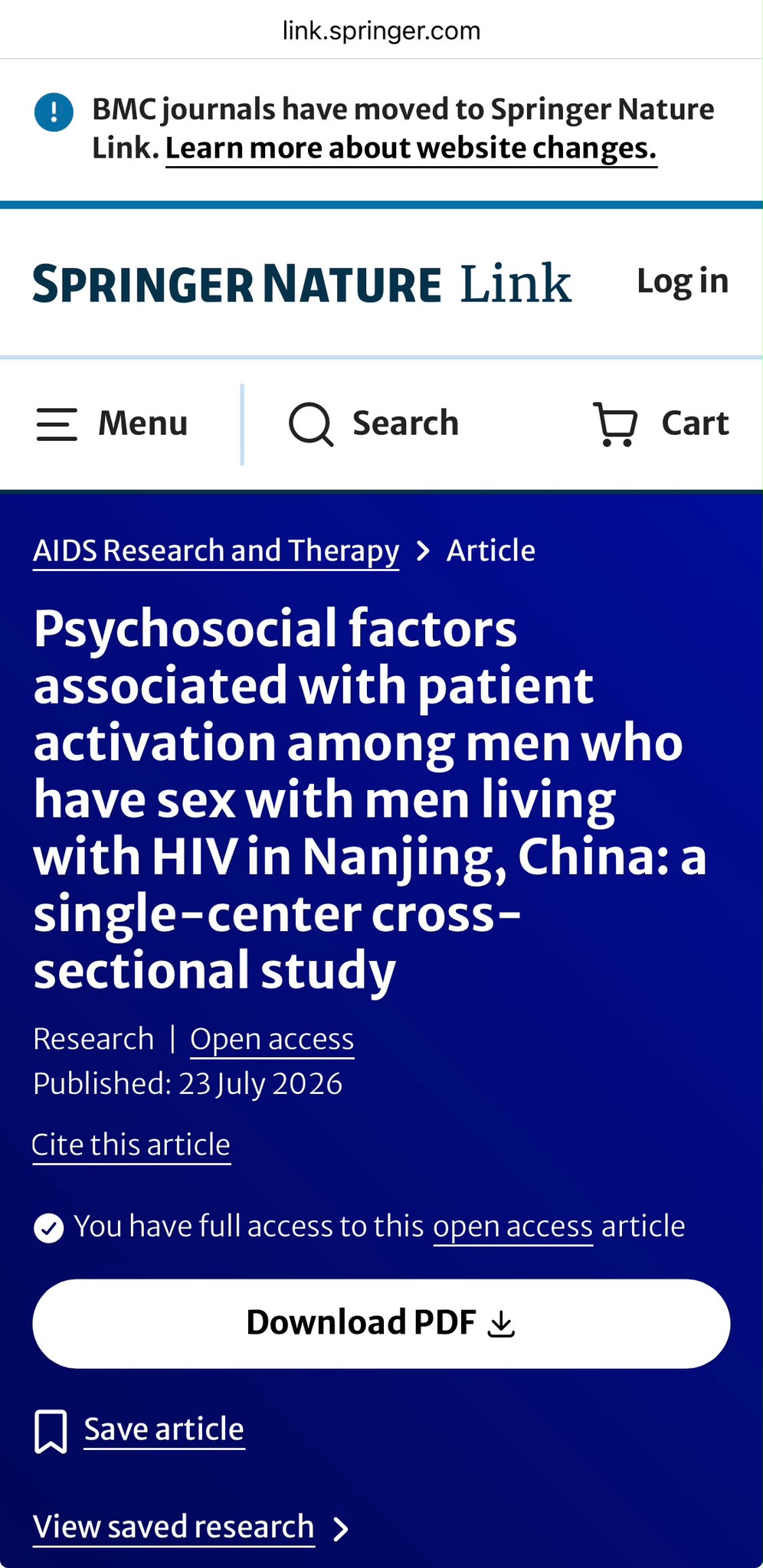View saved research
The width and height of the screenshot is (763, 1568).
(x=192, y=1527)
